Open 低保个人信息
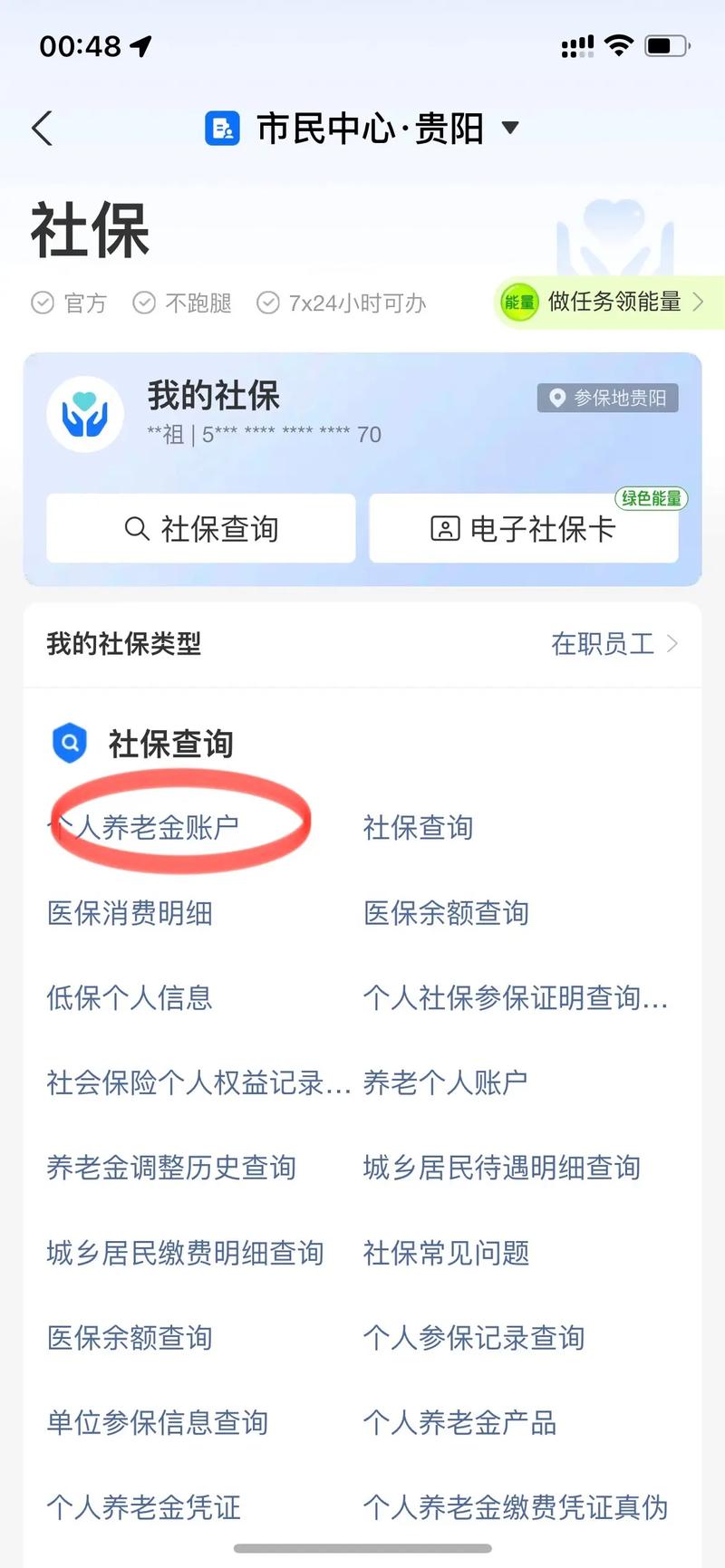 click(x=130, y=997)
